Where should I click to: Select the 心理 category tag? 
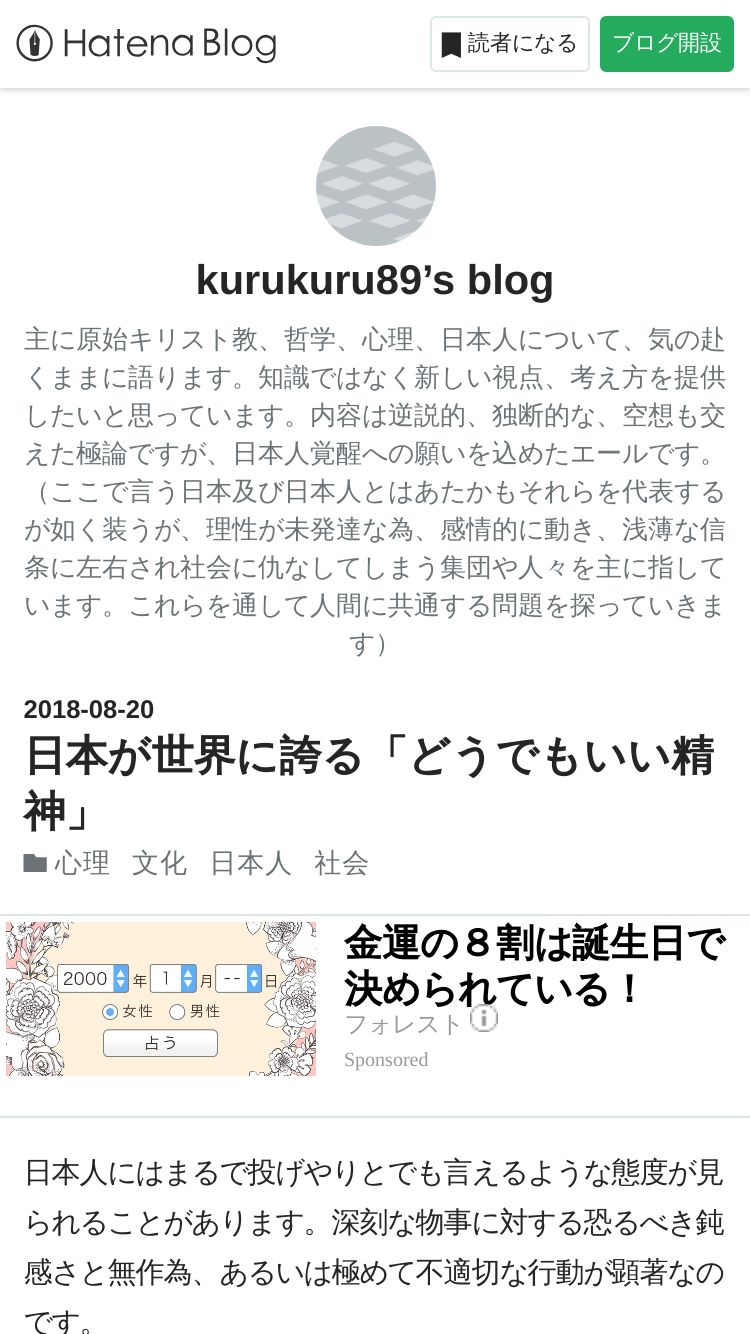82,863
